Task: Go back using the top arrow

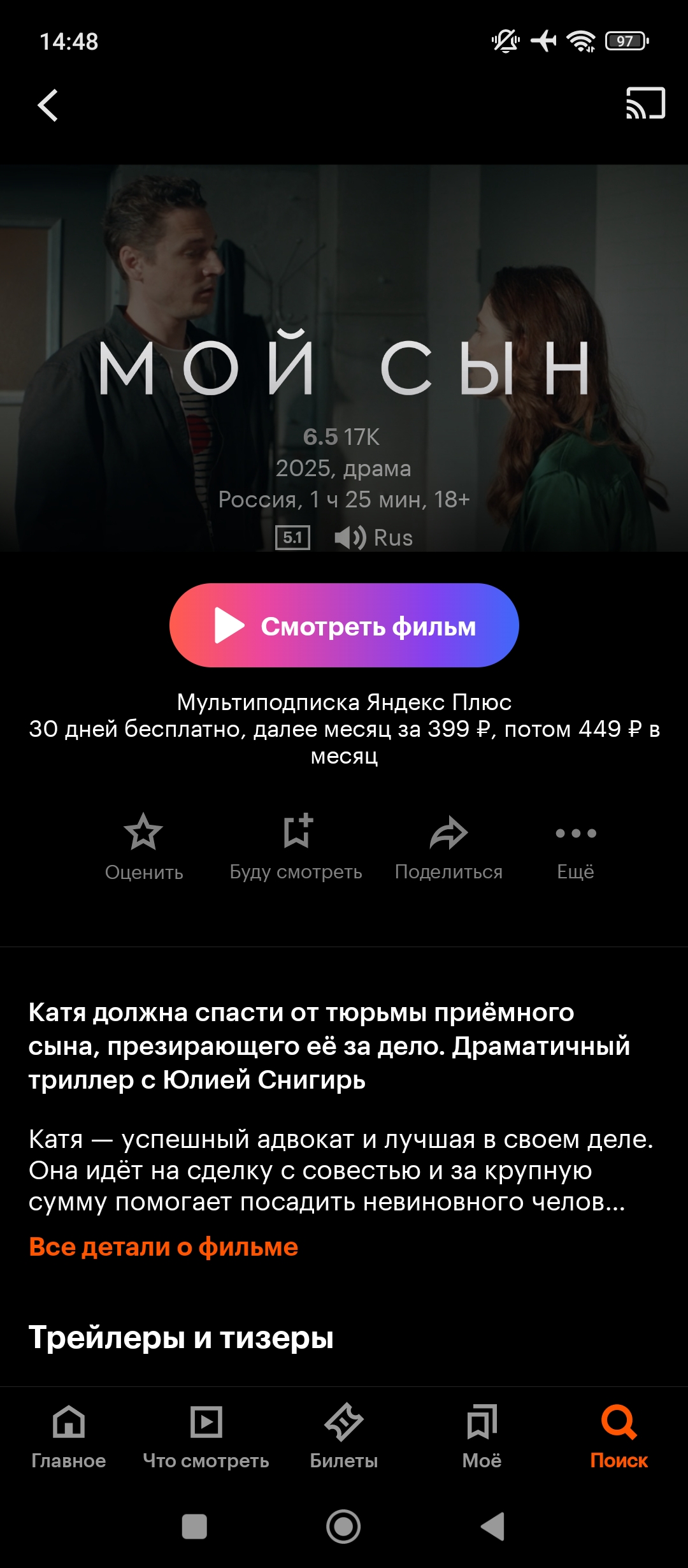Action: pyautogui.click(x=48, y=105)
